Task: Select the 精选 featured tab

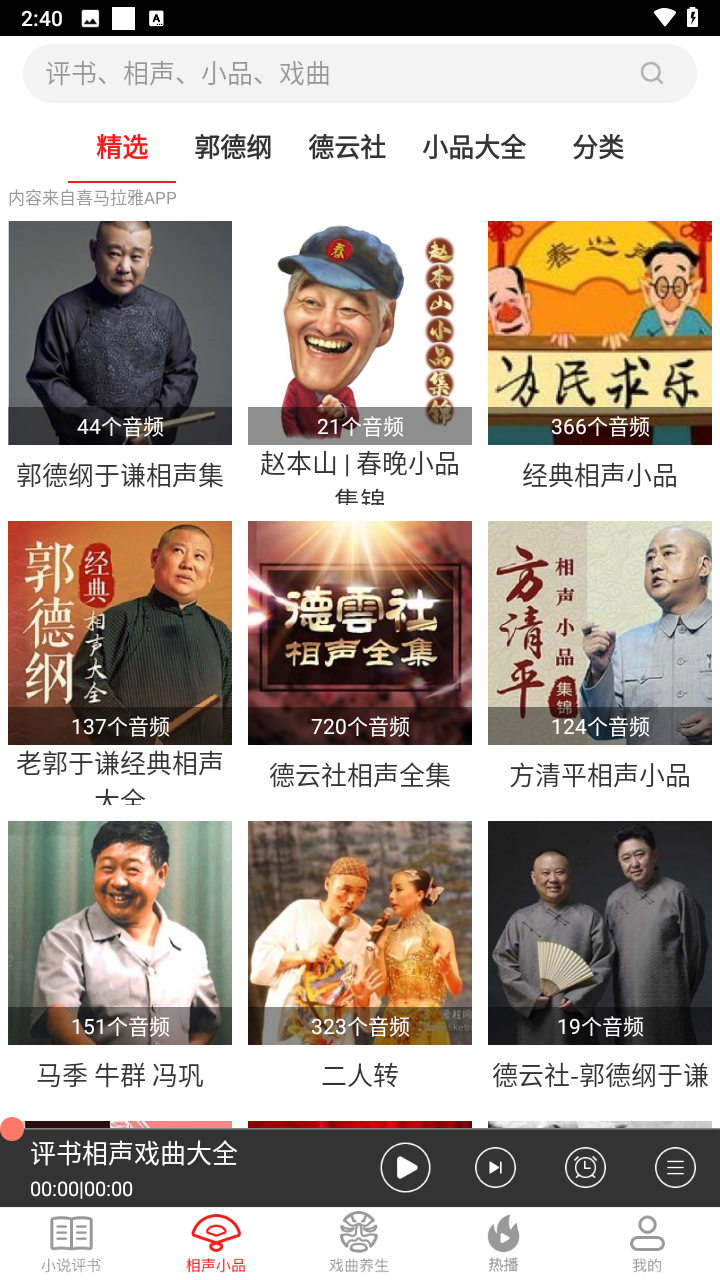Action: pos(122,147)
